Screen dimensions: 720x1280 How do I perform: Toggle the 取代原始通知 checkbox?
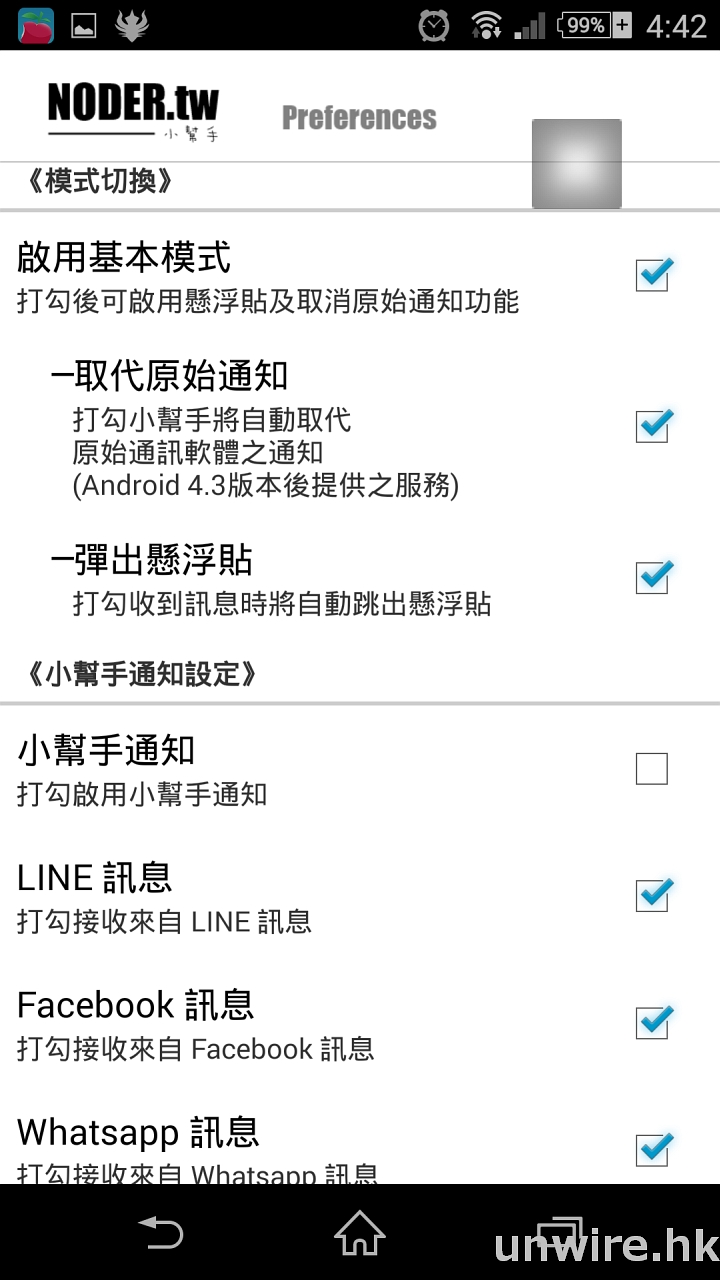[x=652, y=425]
